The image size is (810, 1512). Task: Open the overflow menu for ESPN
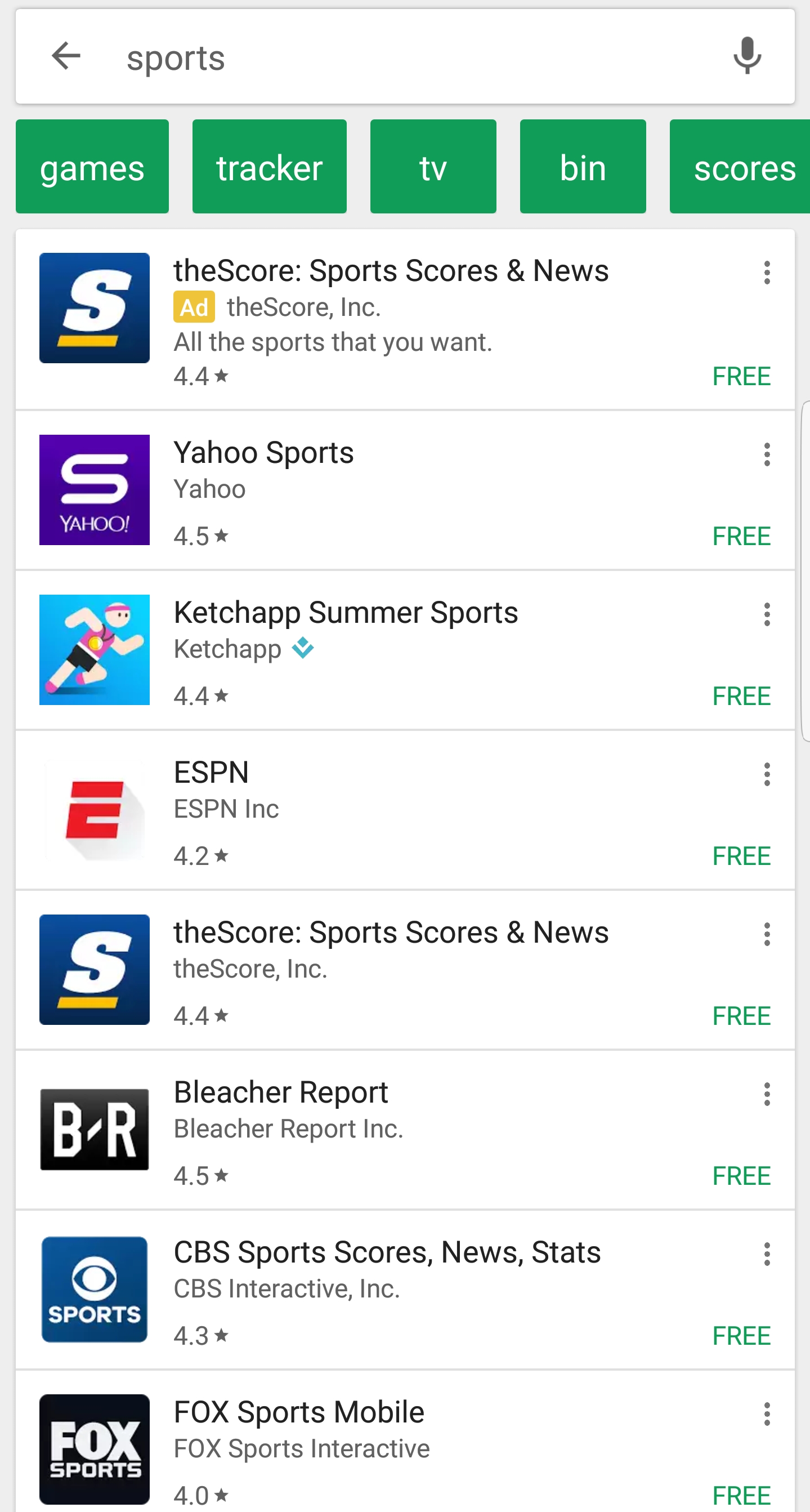pos(767,775)
